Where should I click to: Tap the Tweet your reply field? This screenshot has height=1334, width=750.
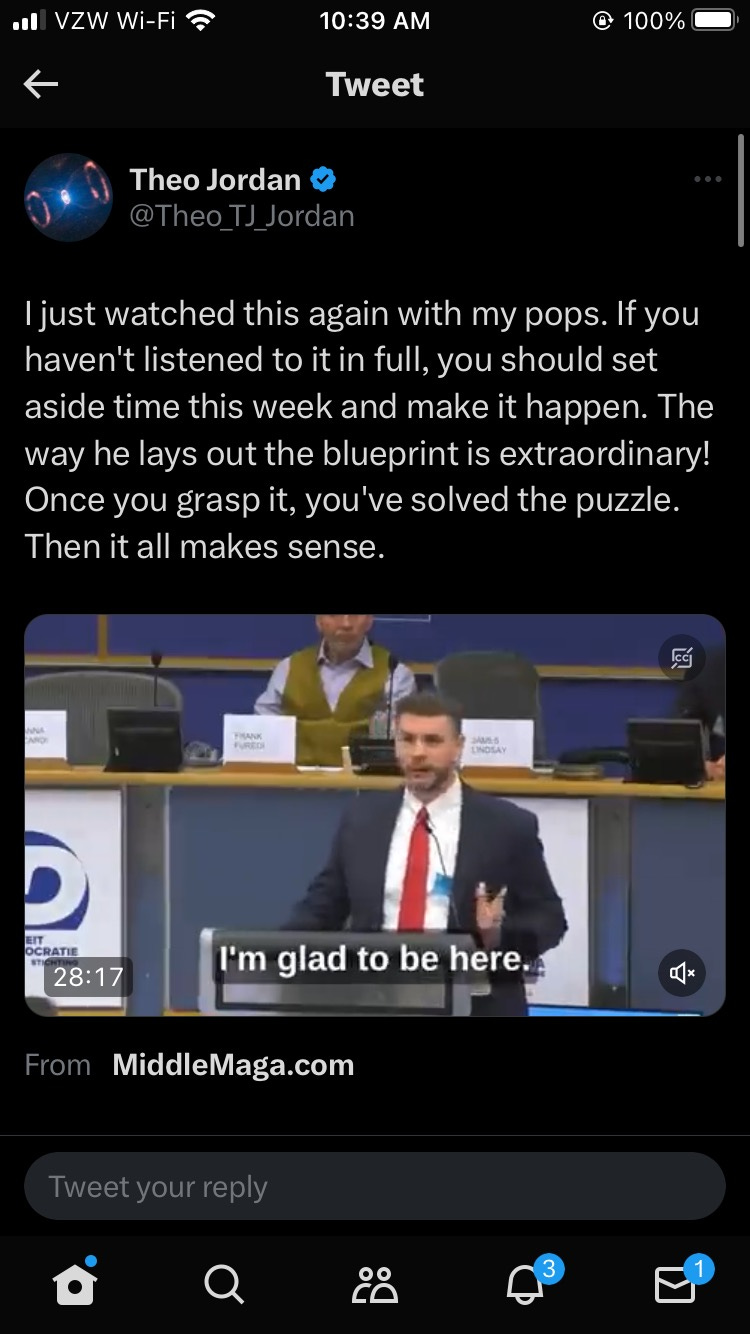[x=375, y=1187]
